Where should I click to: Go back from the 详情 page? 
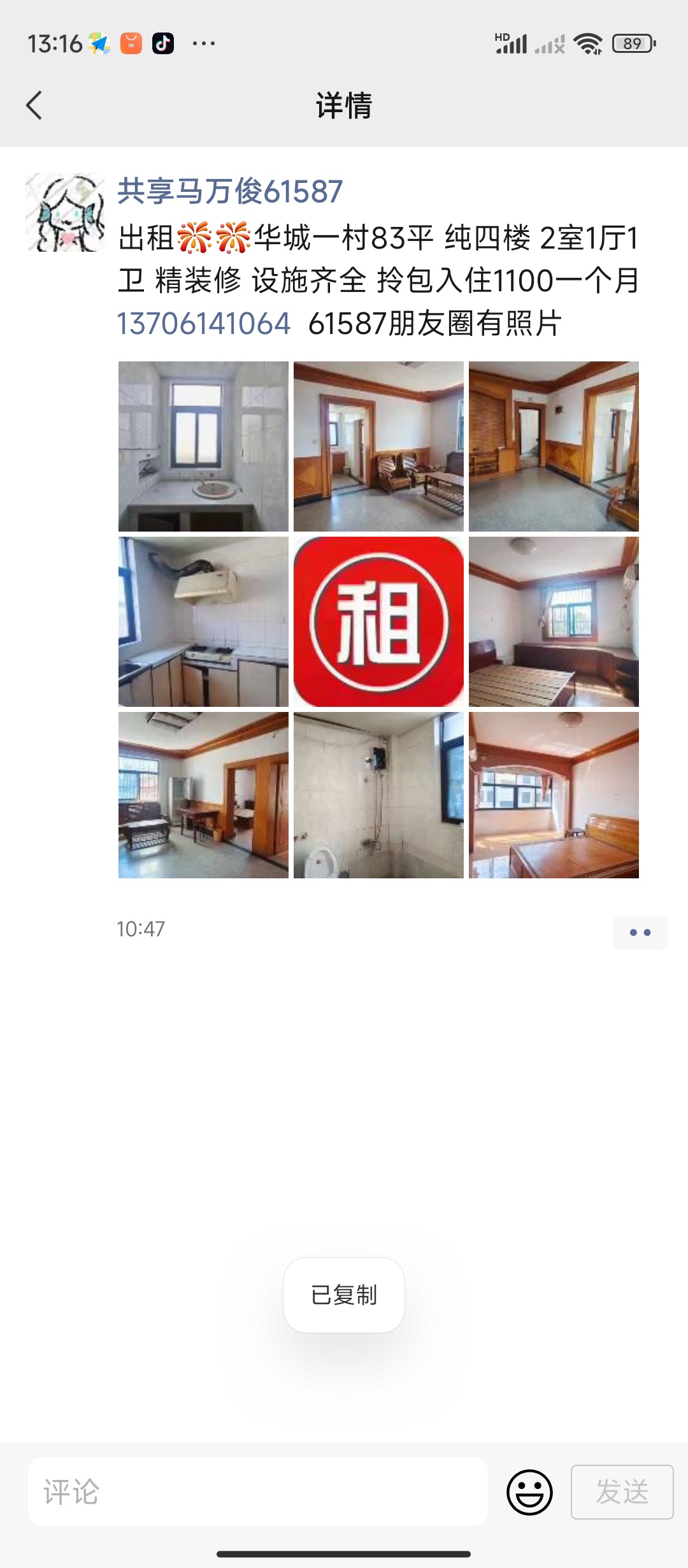coord(35,105)
